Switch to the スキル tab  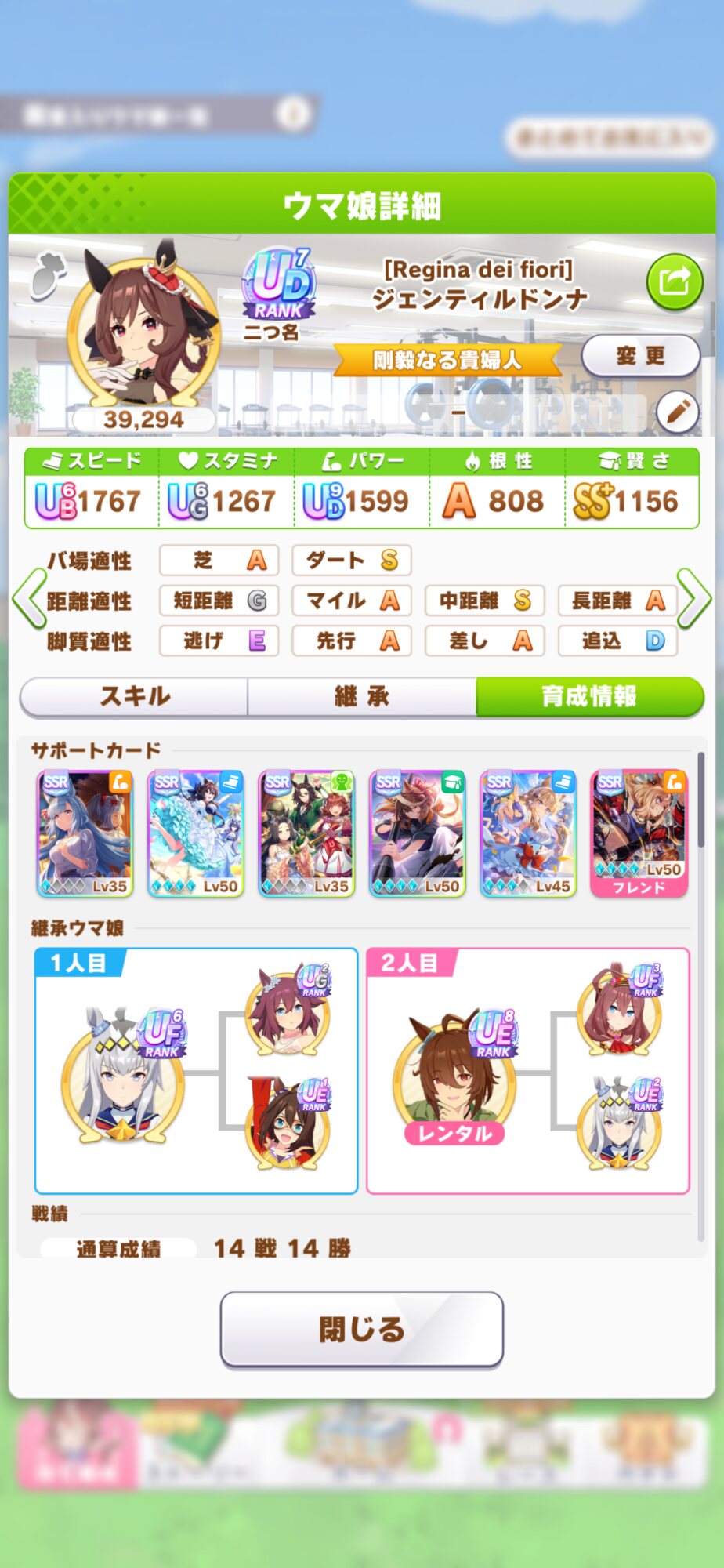coord(134,696)
